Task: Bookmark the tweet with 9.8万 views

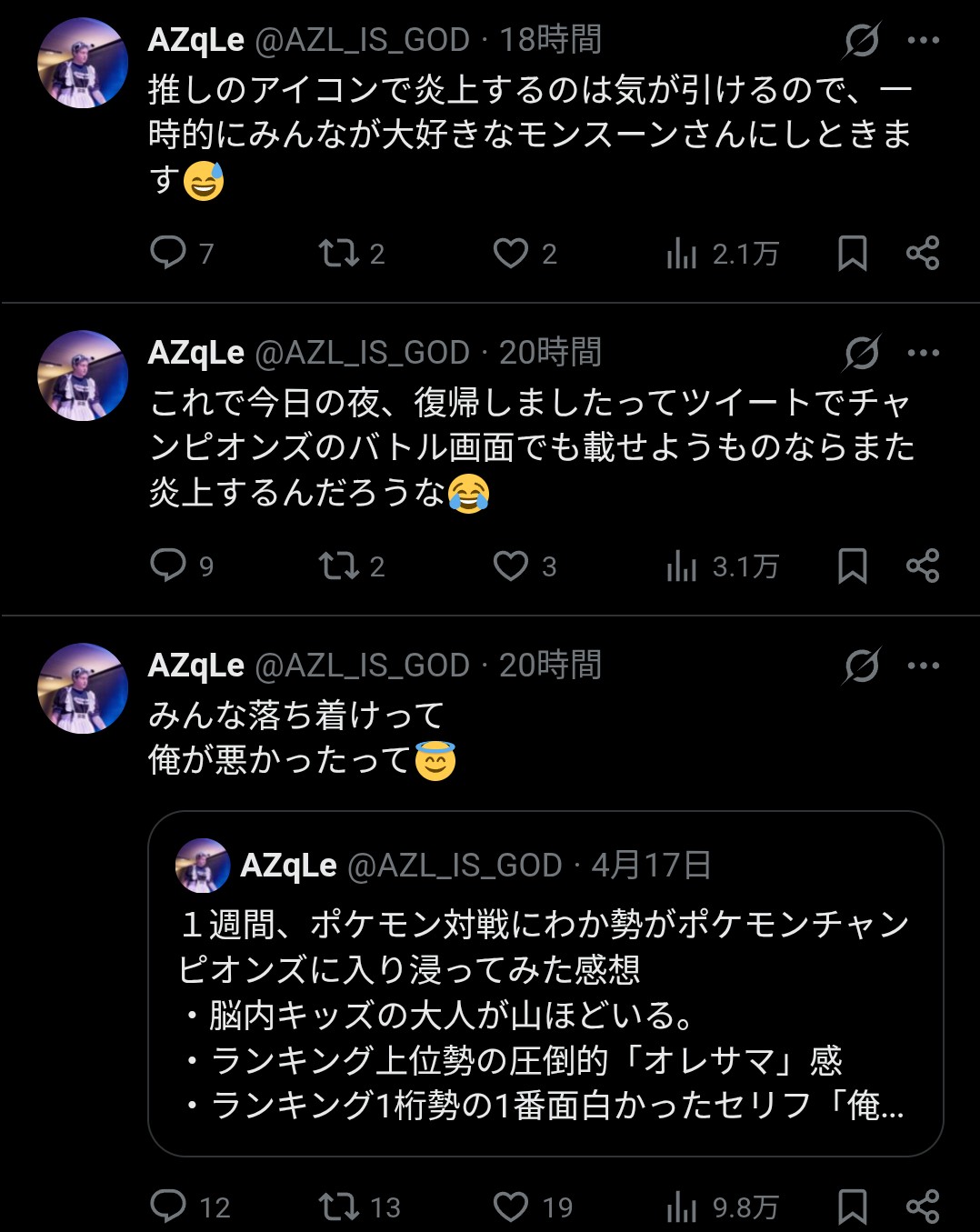Action: click(852, 1207)
